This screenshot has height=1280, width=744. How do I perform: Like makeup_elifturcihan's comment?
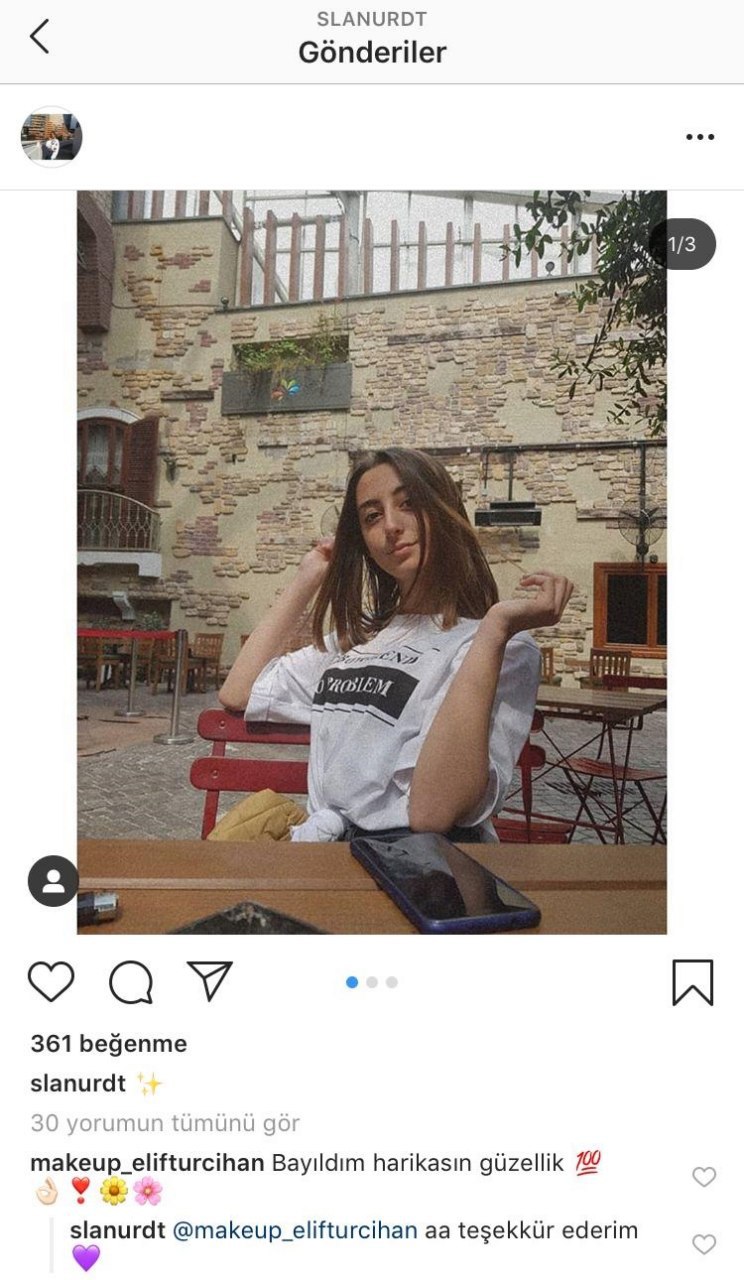click(704, 1177)
